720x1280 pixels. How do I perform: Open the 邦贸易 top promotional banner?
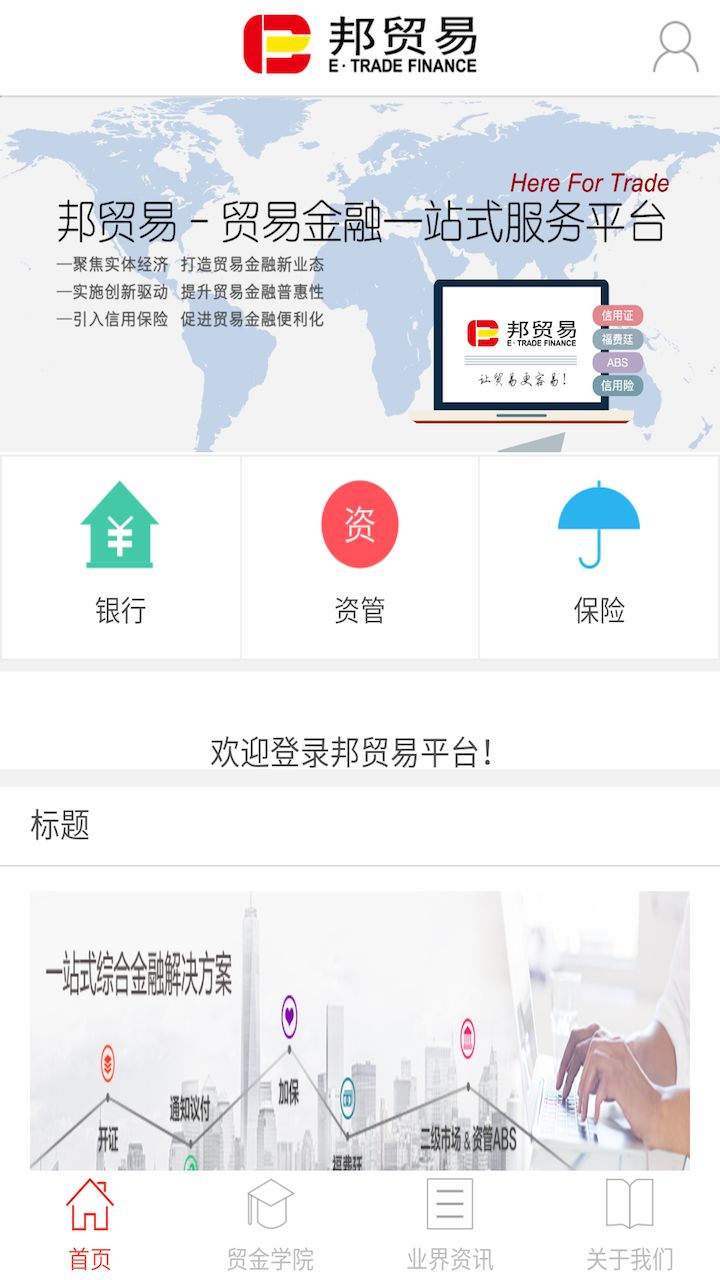[x=360, y=275]
